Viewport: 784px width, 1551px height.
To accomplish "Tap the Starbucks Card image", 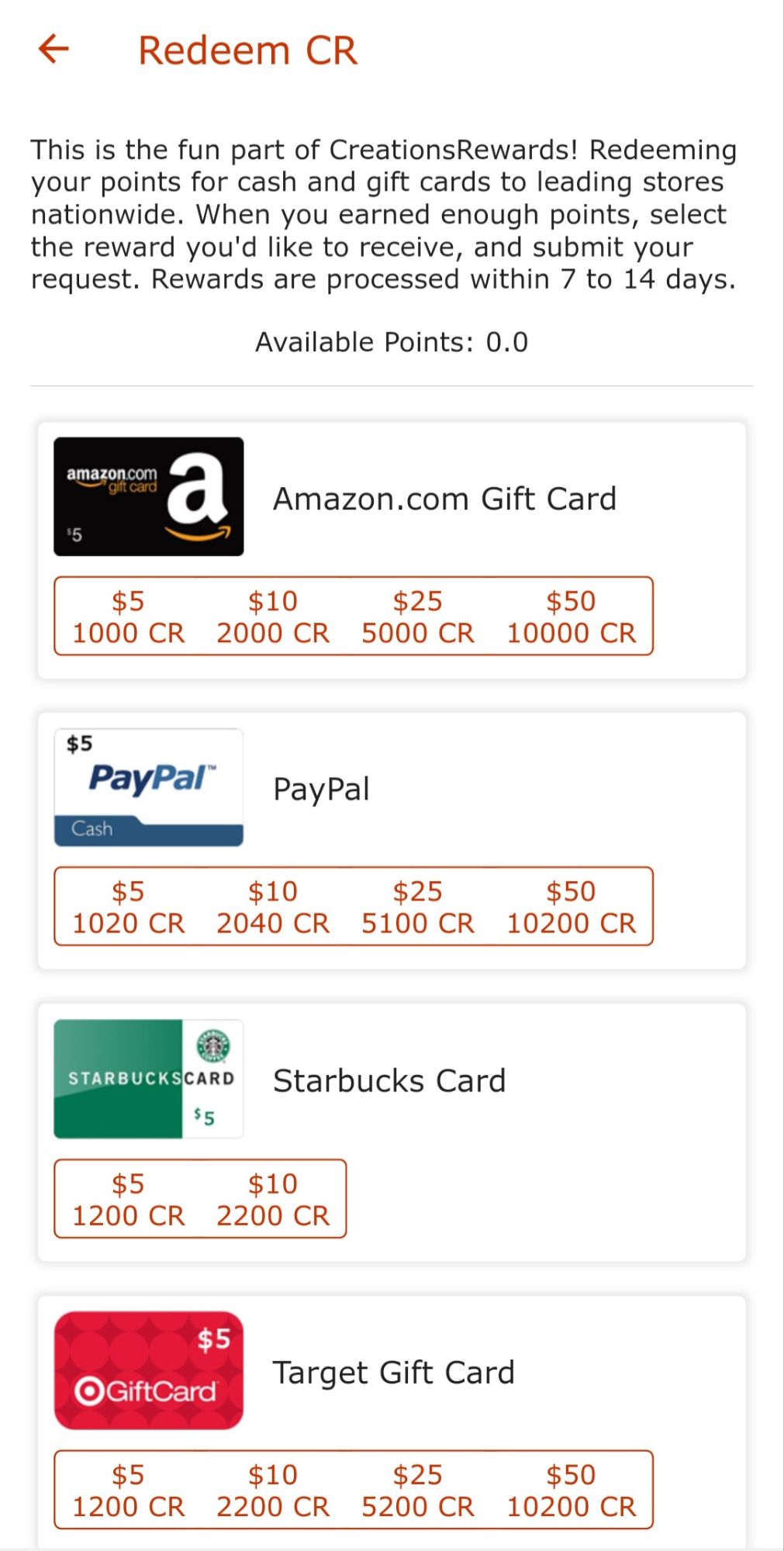I will click(148, 1078).
